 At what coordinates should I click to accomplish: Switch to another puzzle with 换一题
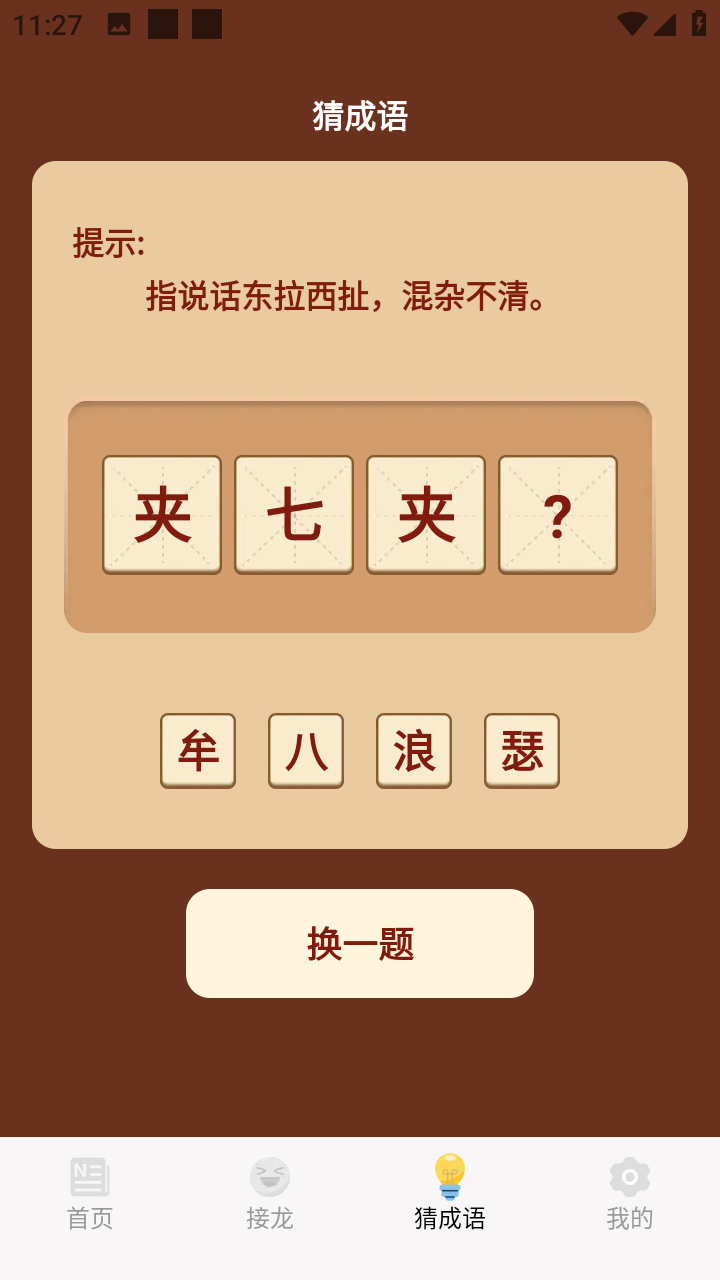coord(360,943)
